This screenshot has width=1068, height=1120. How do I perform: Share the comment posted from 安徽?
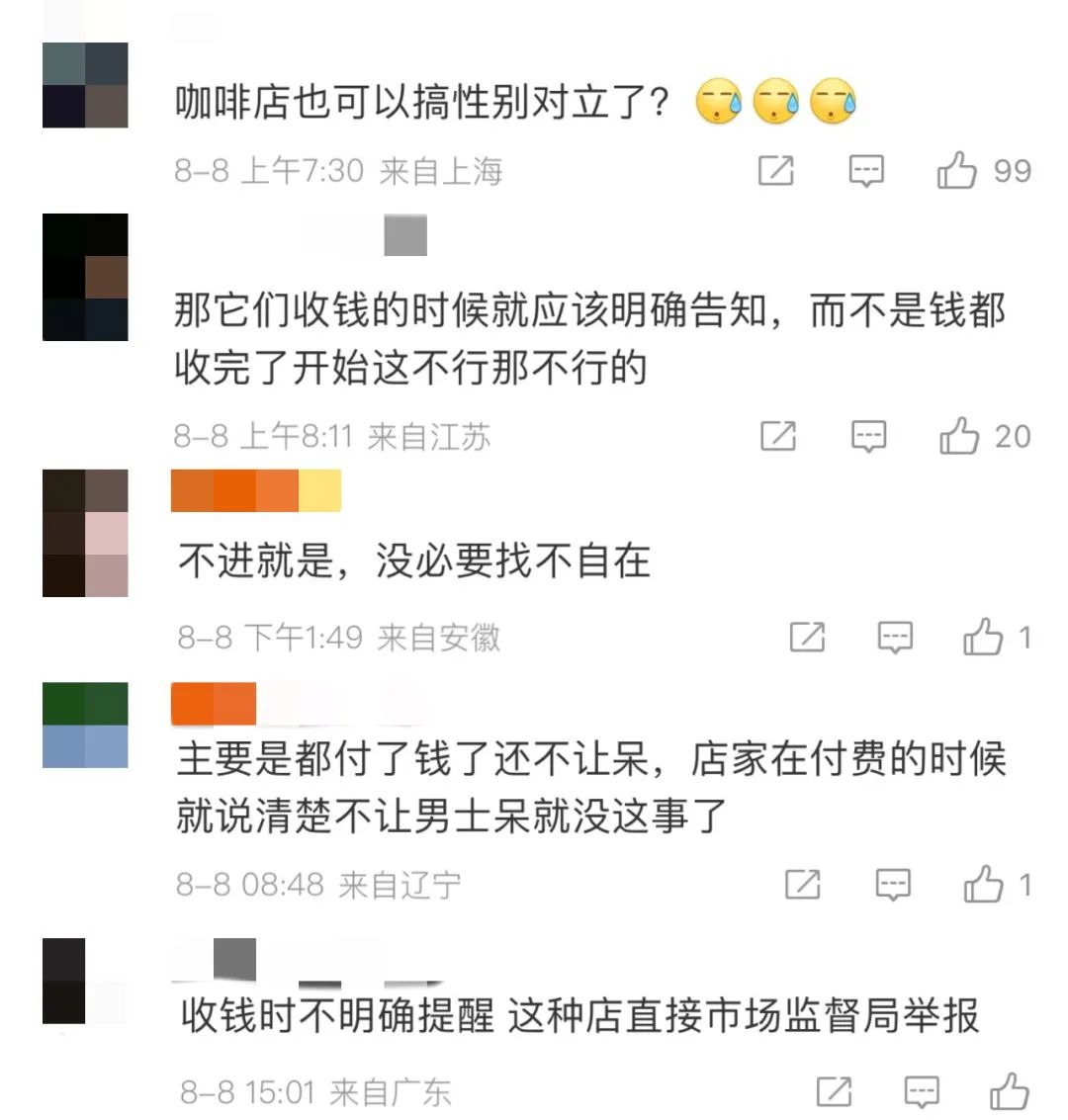(x=807, y=638)
